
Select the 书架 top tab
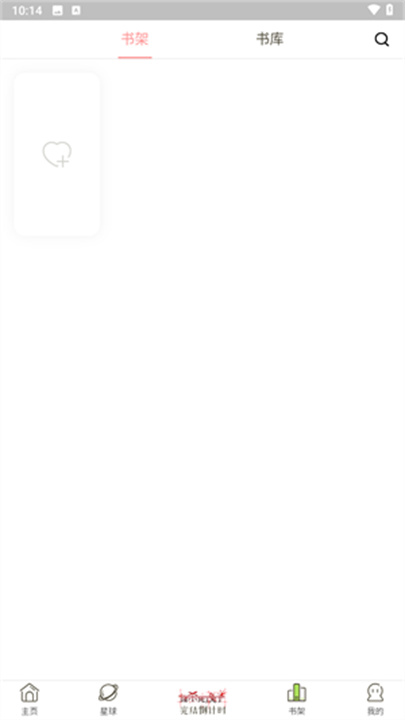click(135, 39)
